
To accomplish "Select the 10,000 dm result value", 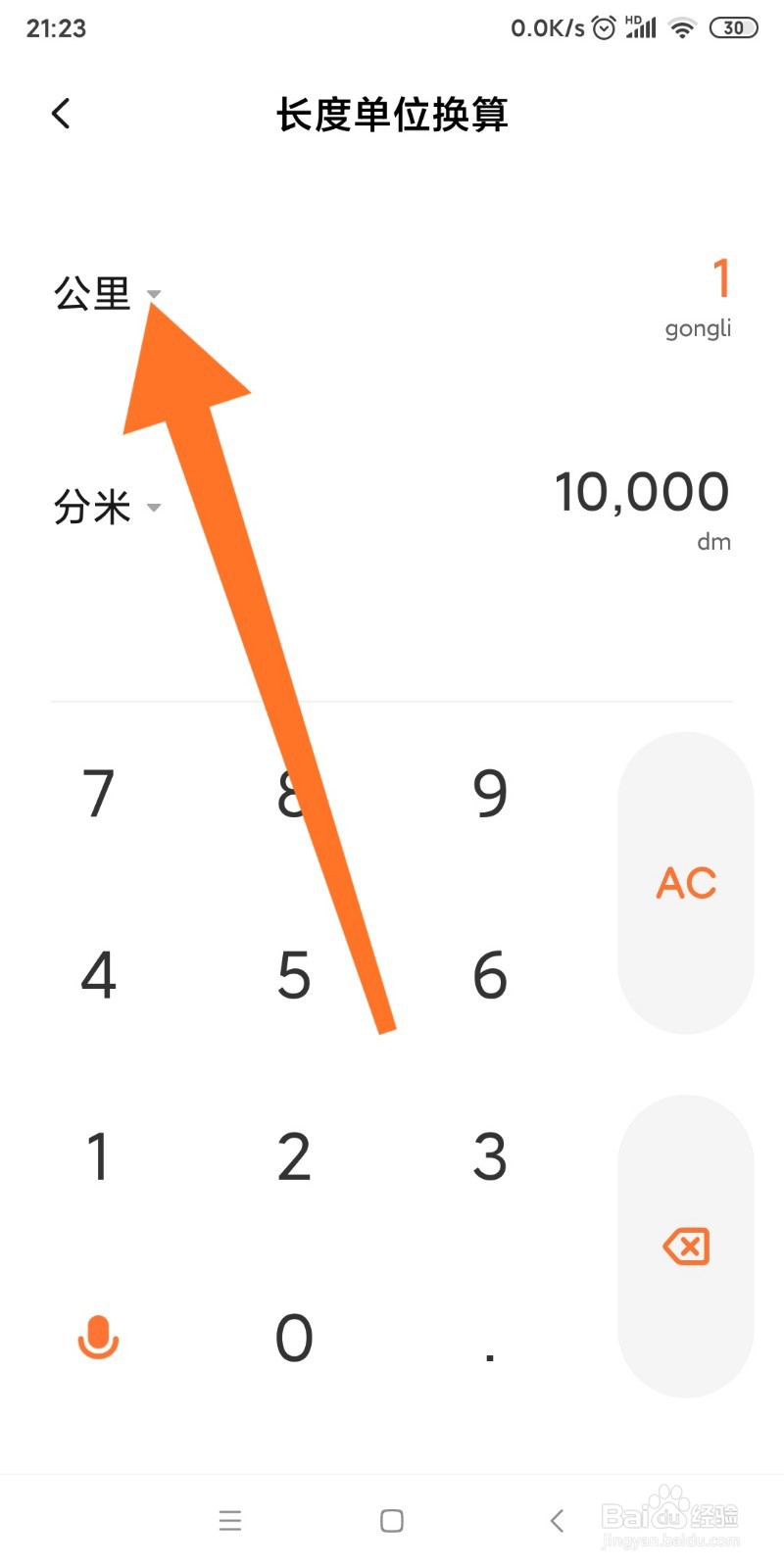I will [642, 493].
